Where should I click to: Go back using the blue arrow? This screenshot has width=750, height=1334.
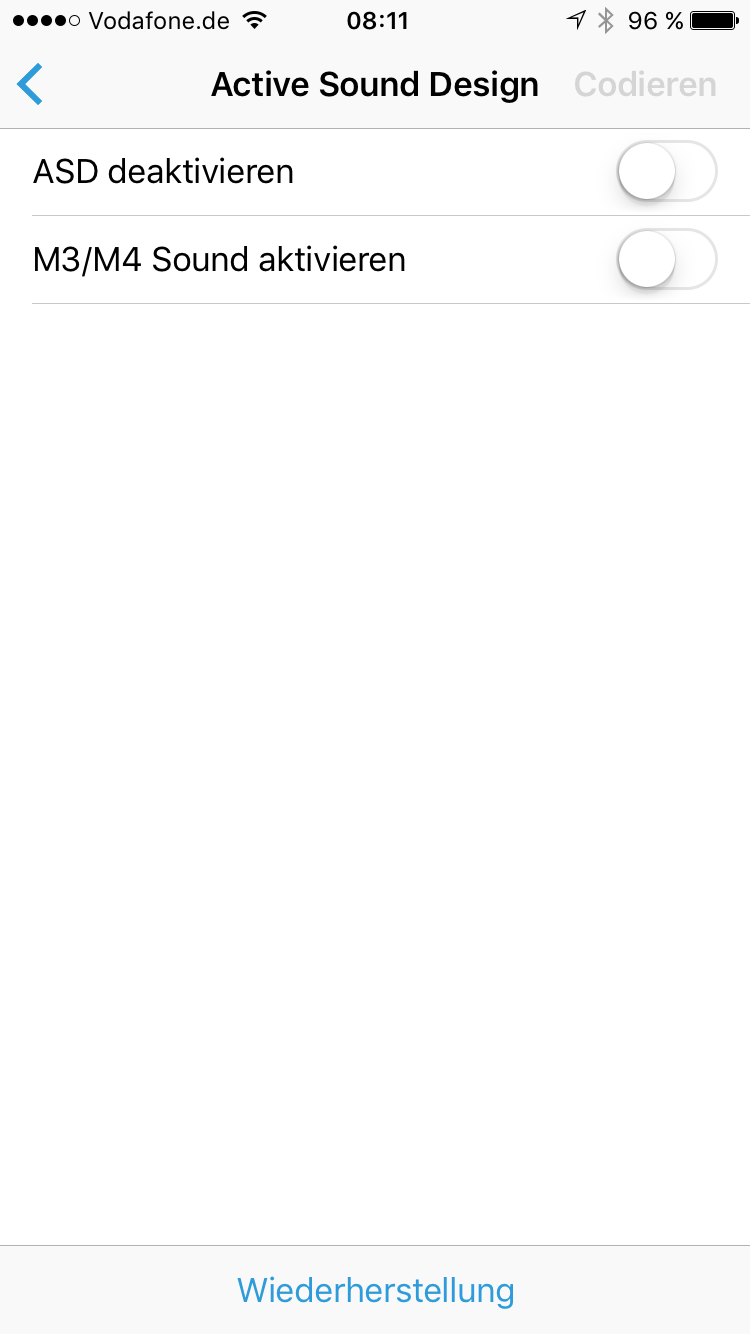tap(30, 85)
